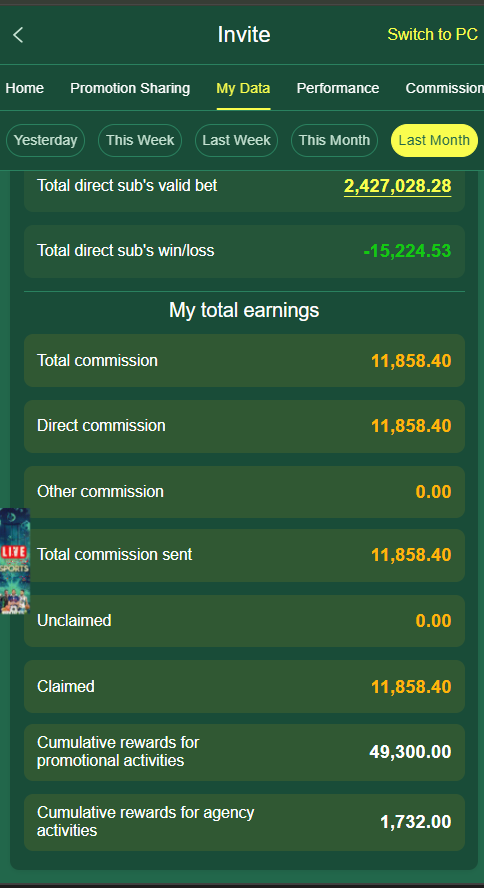
Task: Select the Last Month chip
Action: tap(434, 140)
